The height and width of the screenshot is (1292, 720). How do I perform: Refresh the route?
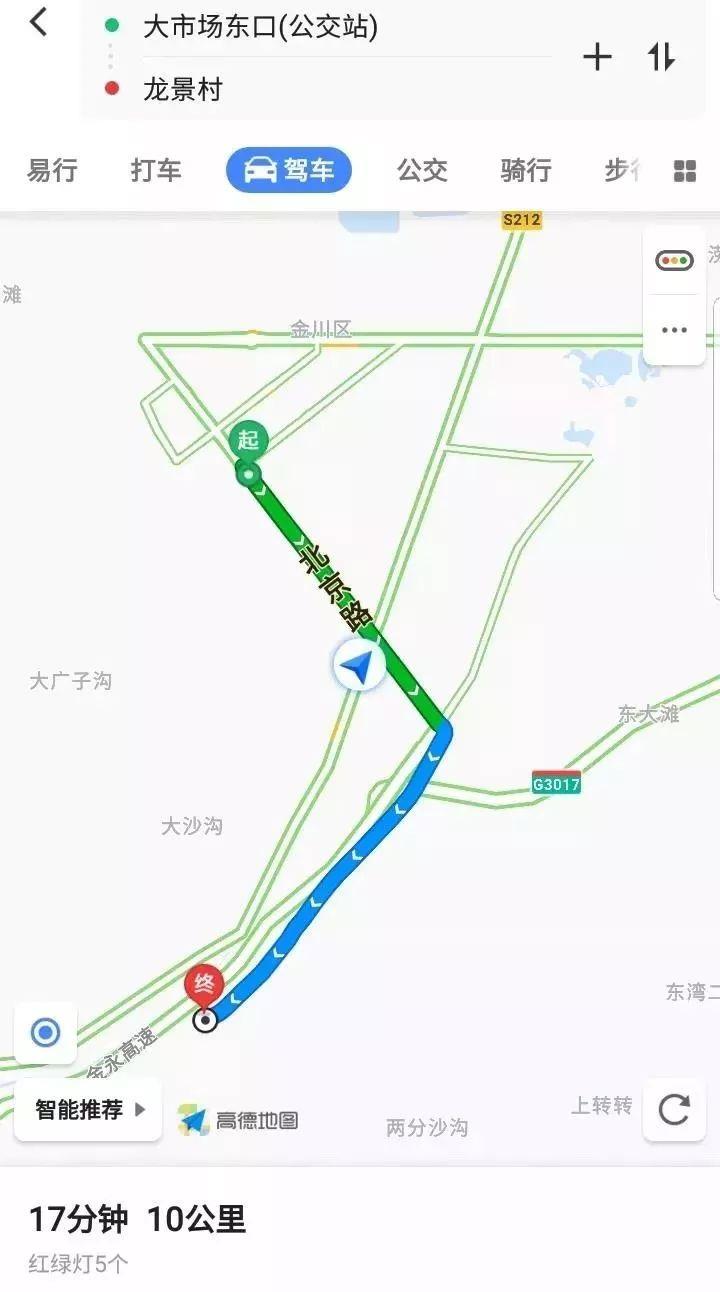[x=674, y=1109]
